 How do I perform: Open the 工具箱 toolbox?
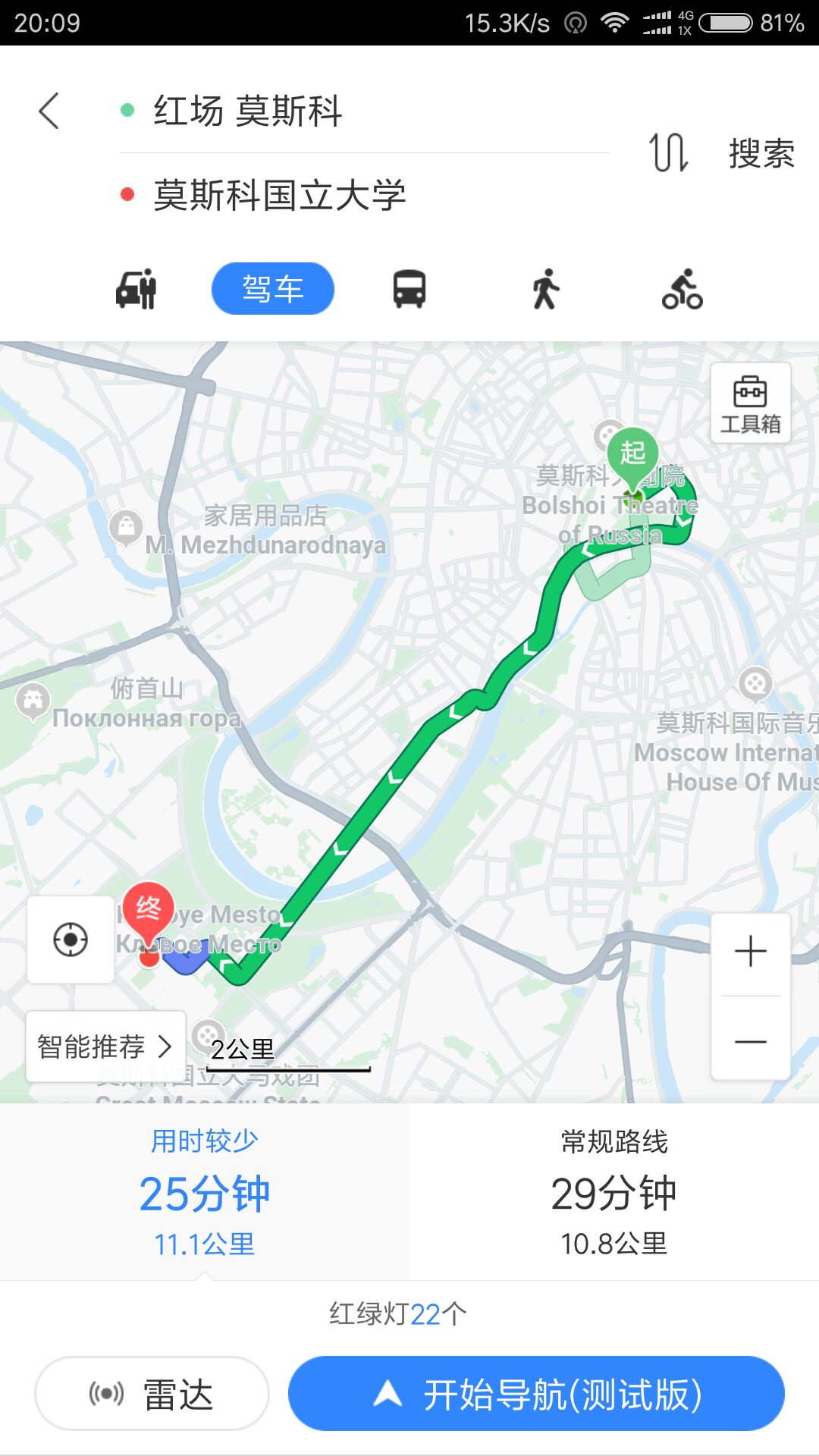[750, 403]
